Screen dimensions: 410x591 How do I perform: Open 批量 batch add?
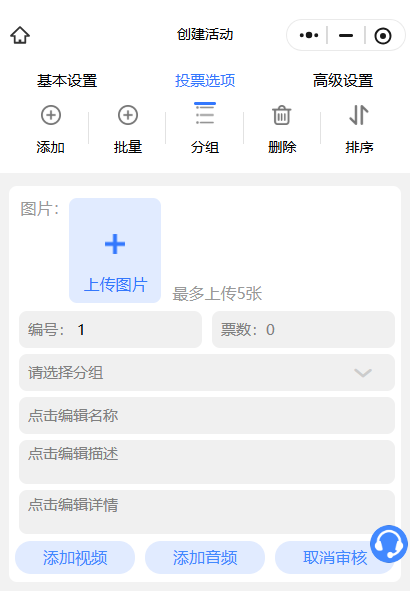[128, 130]
